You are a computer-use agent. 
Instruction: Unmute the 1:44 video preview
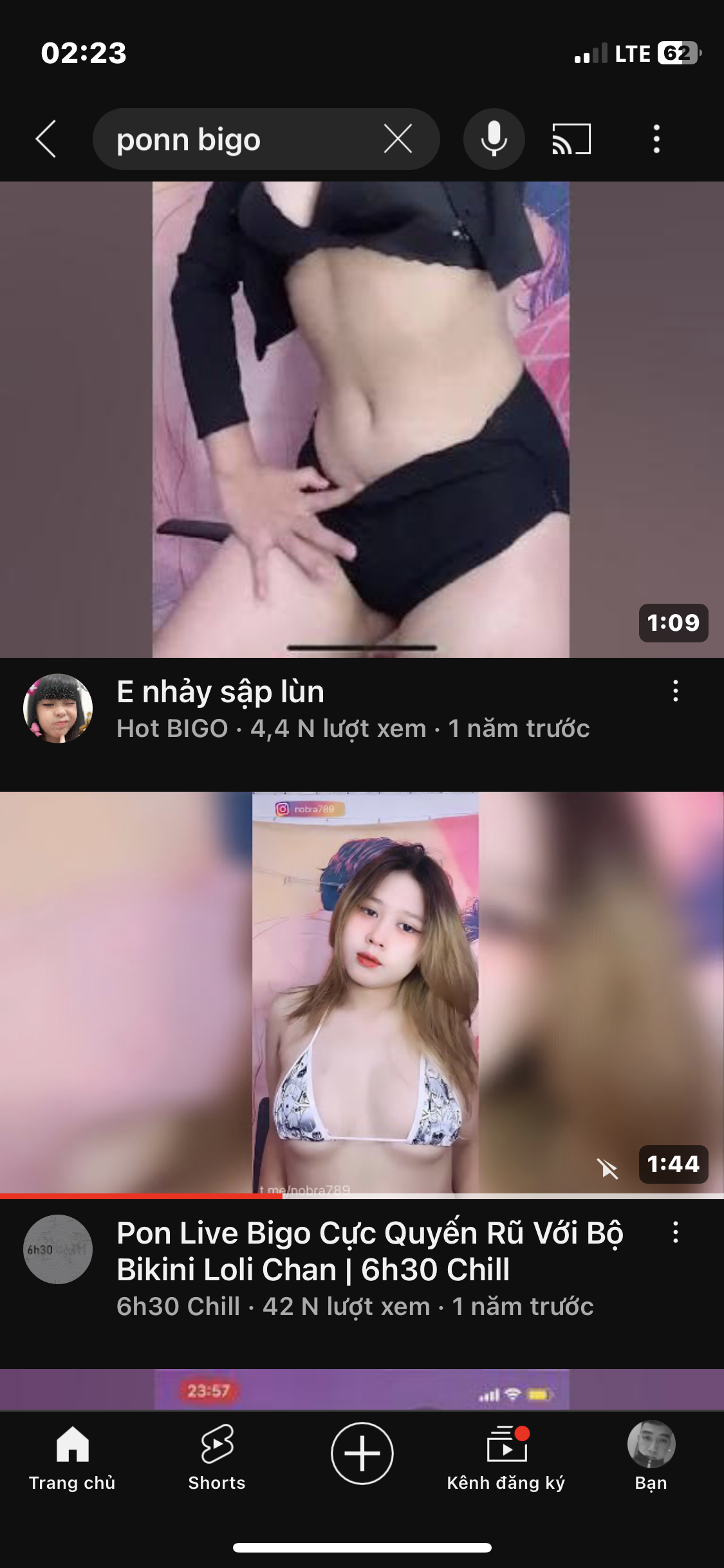pos(607,1168)
